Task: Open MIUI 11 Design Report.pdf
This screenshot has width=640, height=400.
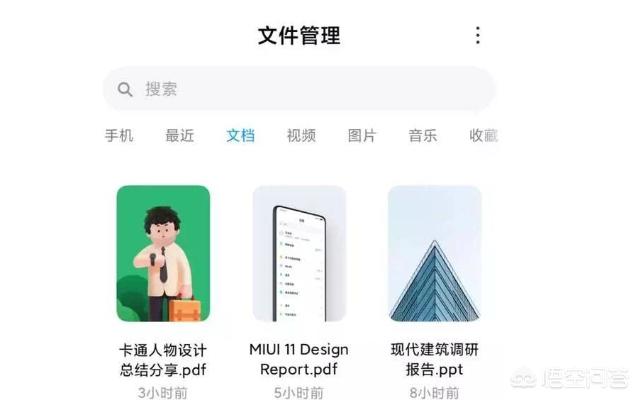Action: 299,254
